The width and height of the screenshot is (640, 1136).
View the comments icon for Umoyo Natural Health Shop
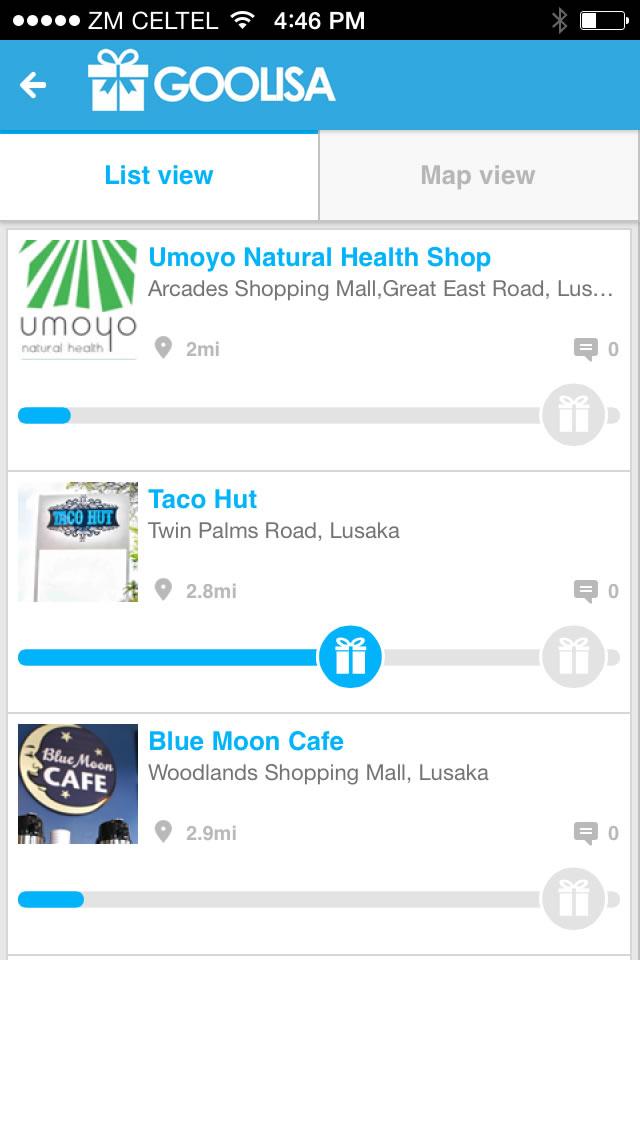pyautogui.click(x=586, y=349)
